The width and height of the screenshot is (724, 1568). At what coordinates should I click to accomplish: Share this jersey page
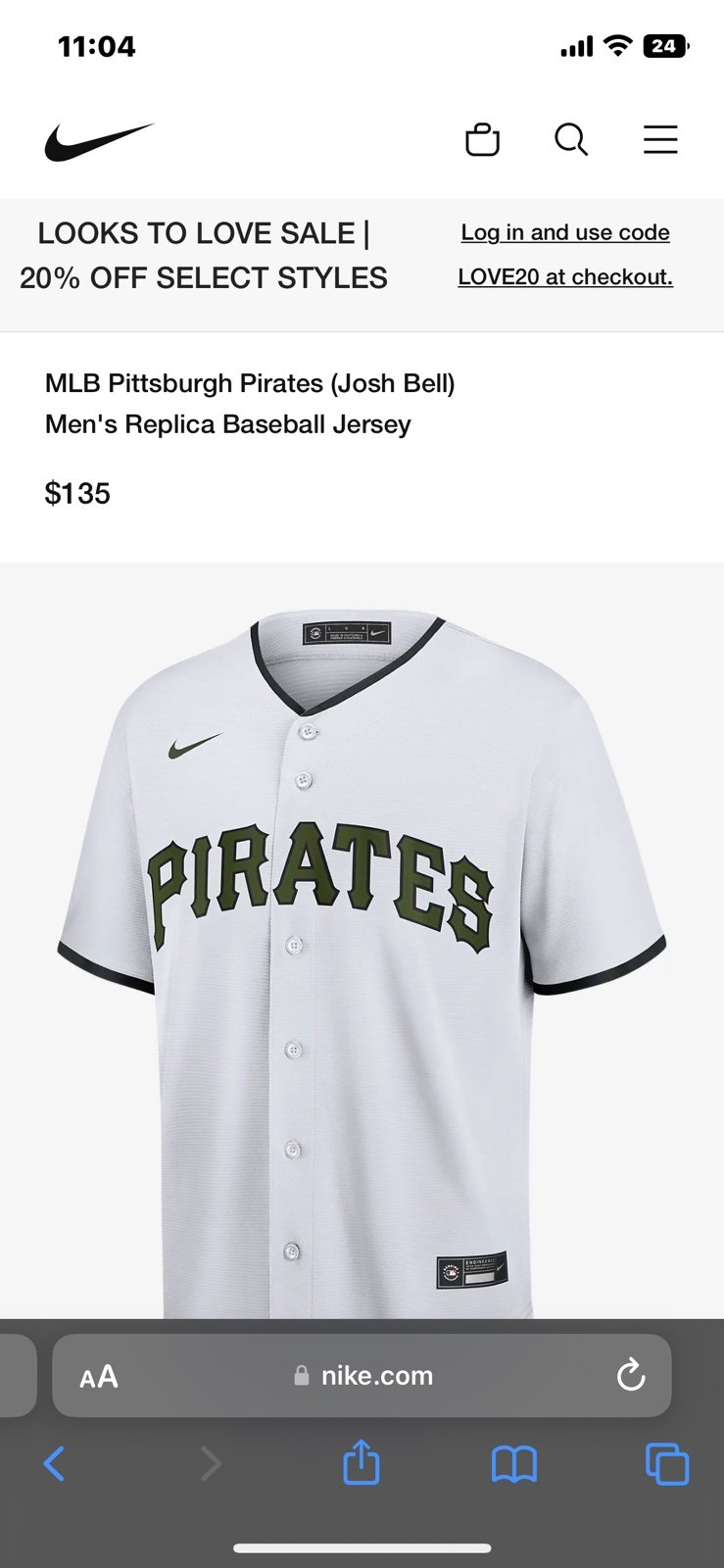(362, 1463)
